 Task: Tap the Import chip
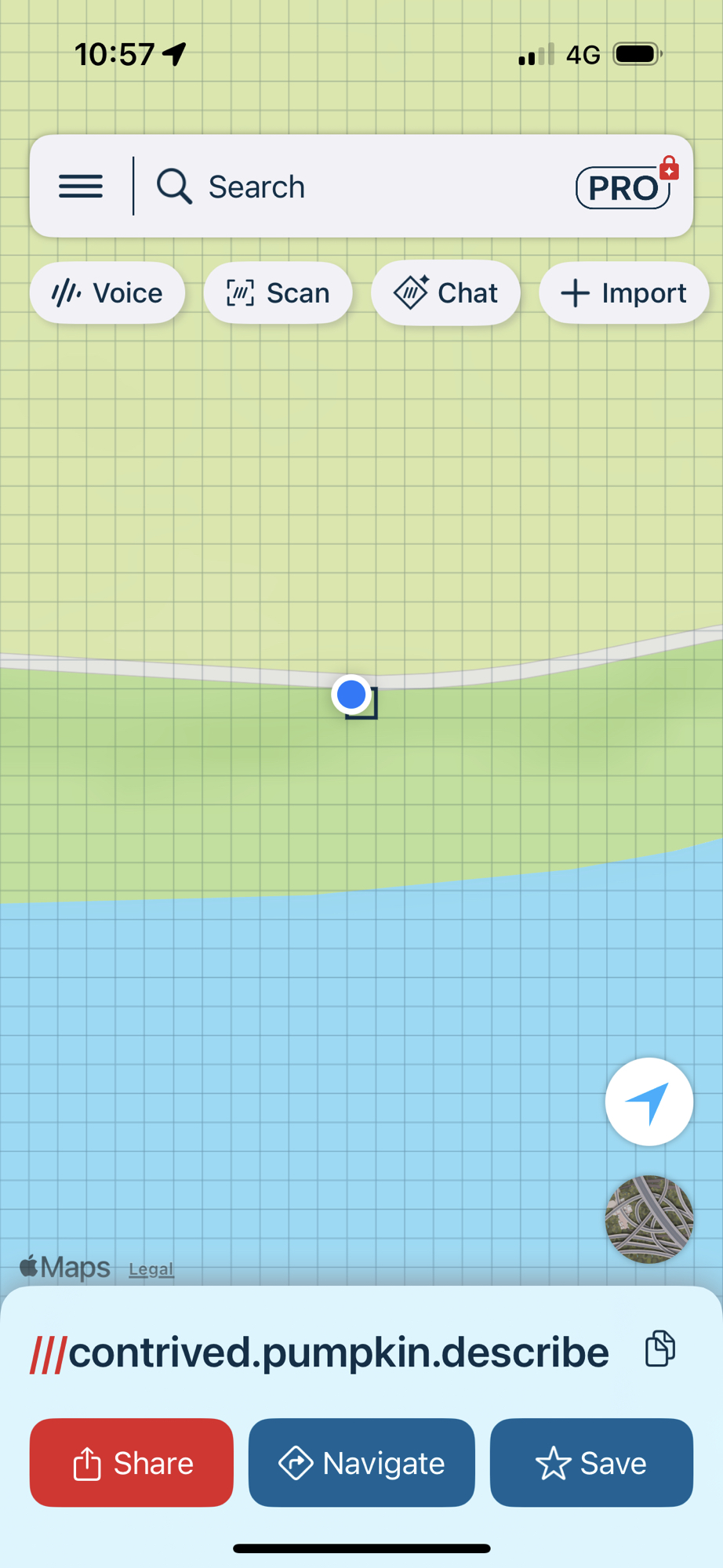623,293
